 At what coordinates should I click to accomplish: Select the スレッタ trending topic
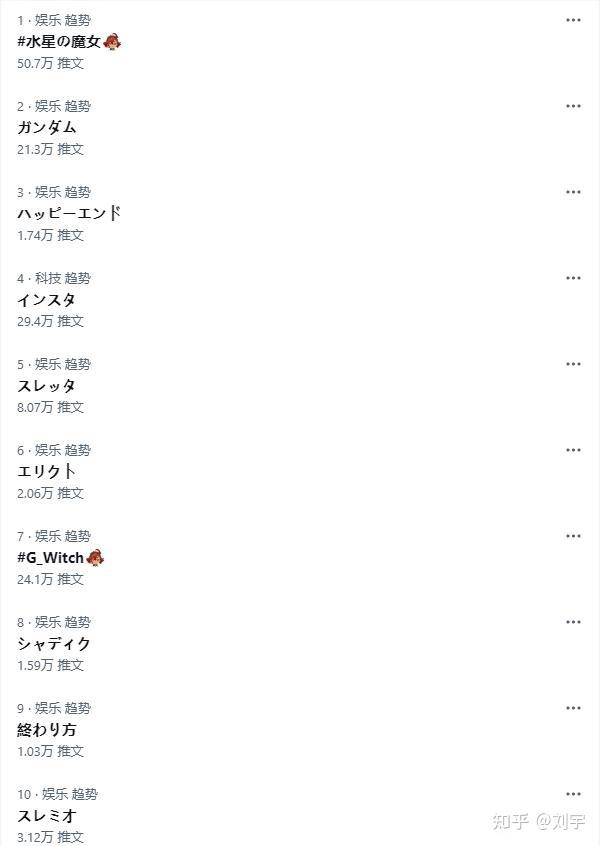46,385
